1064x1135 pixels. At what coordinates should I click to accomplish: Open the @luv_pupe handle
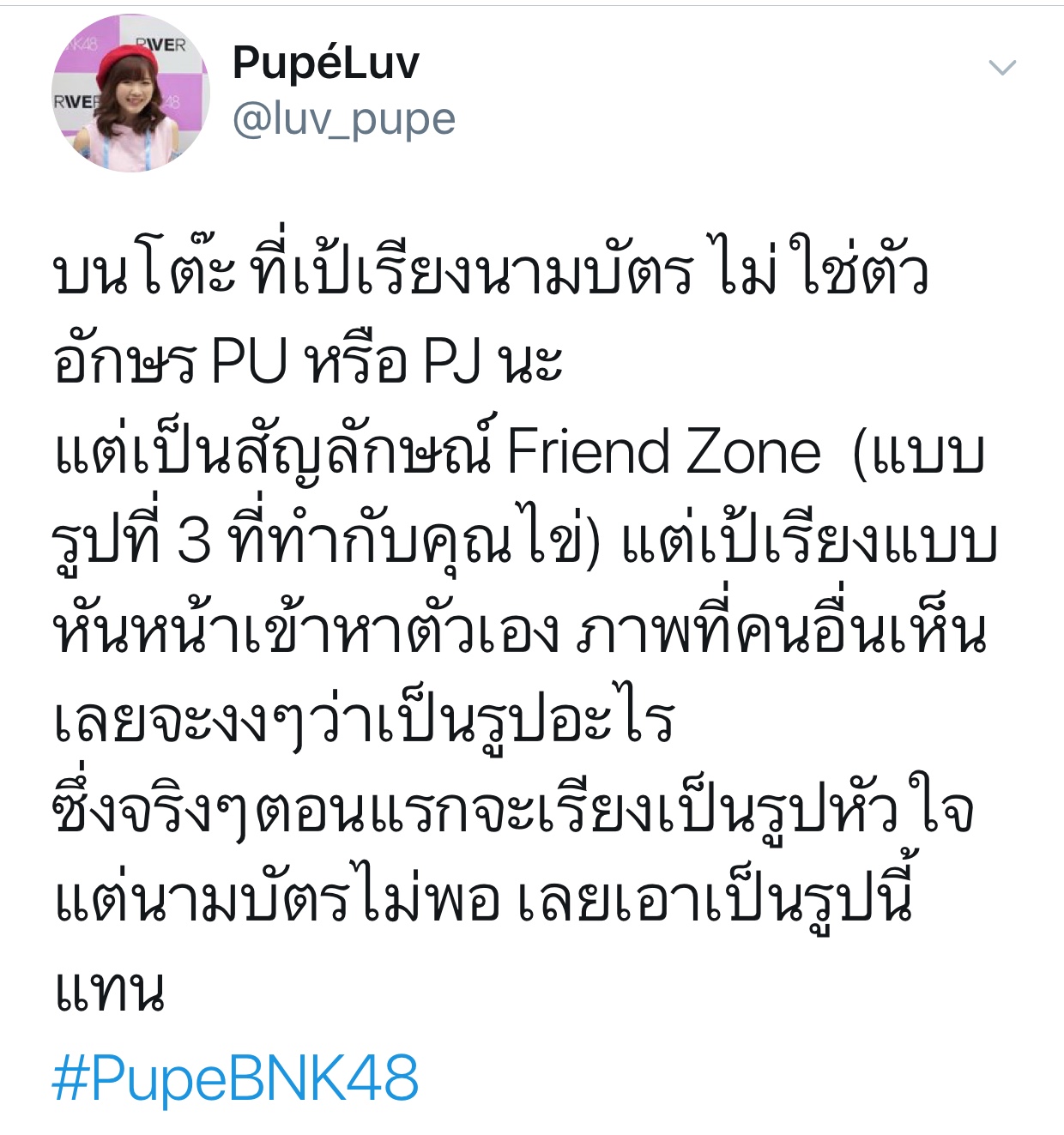pyautogui.click(x=344, y=119)
